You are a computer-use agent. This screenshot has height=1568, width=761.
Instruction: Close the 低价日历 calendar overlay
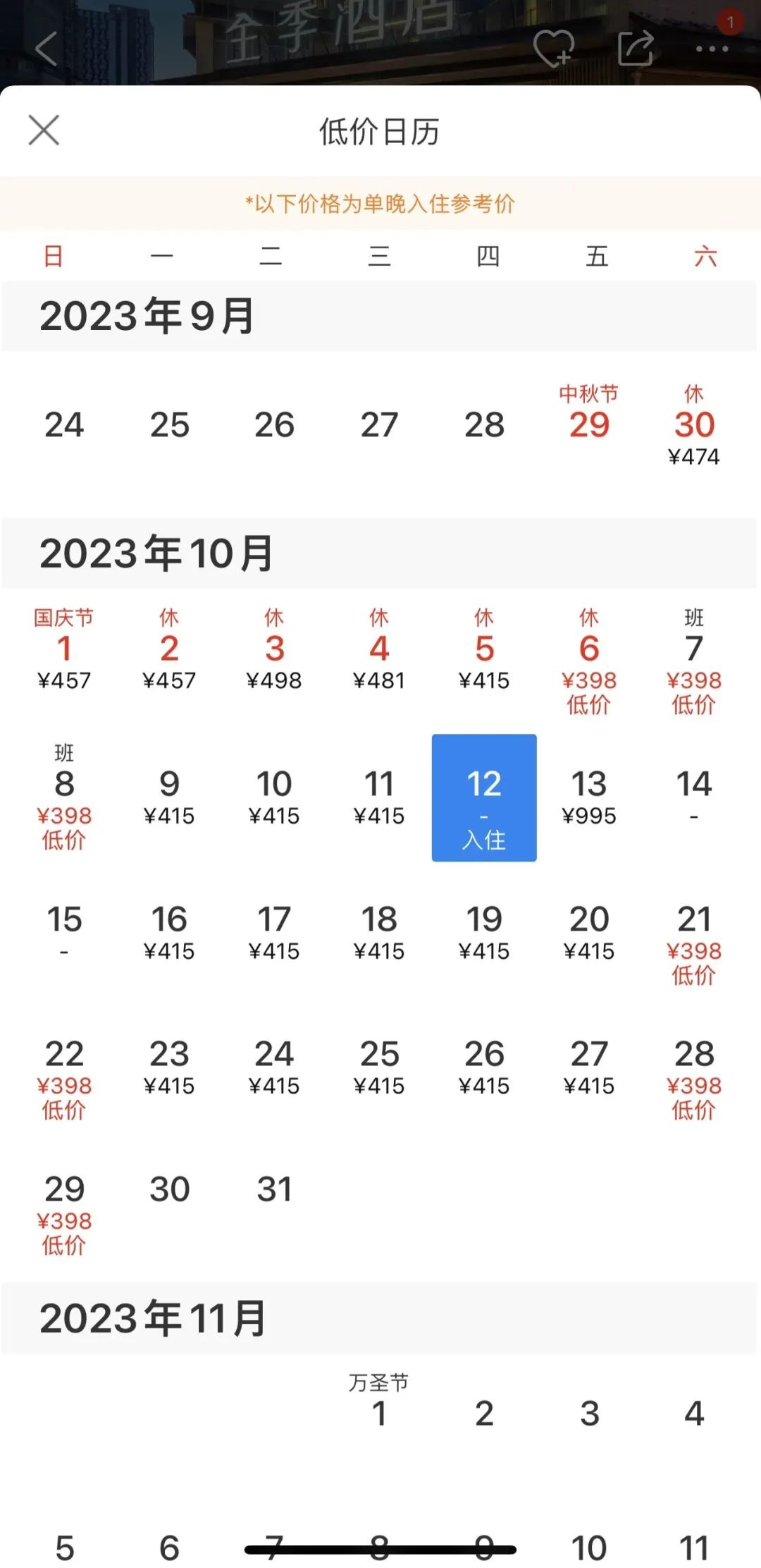(x=44, y=130)
